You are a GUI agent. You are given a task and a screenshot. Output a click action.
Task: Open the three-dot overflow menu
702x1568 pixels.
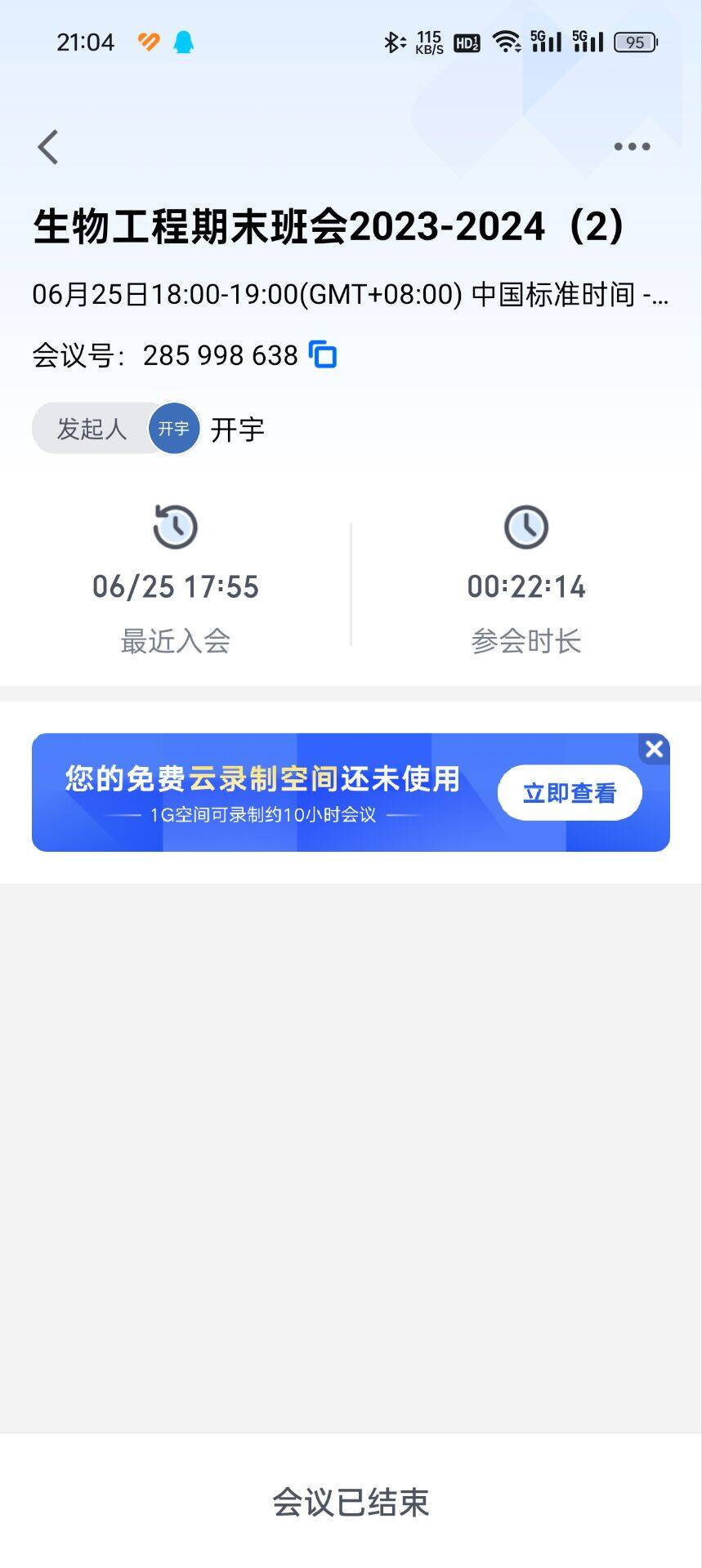point(632,147)
